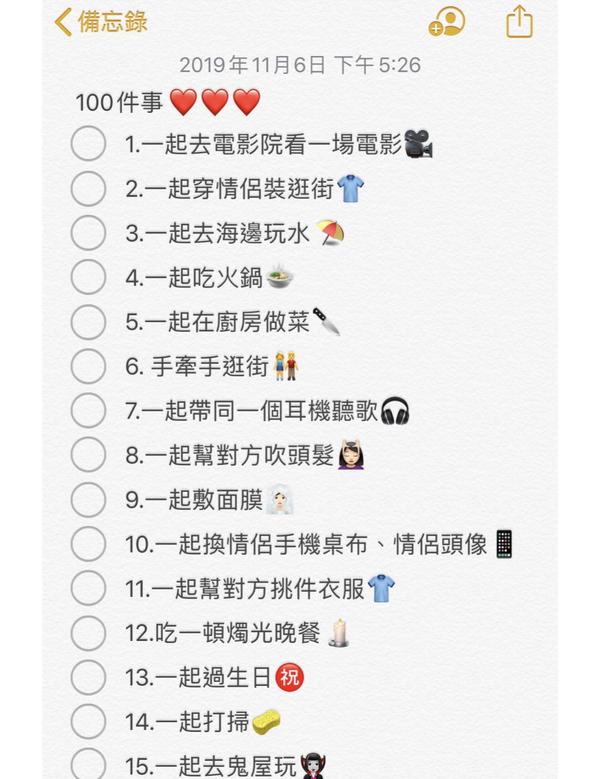The width and height of the screenshot is (600, 779).
Task: Check off 14.一起打掃
Action: click(x=89, y=722)
